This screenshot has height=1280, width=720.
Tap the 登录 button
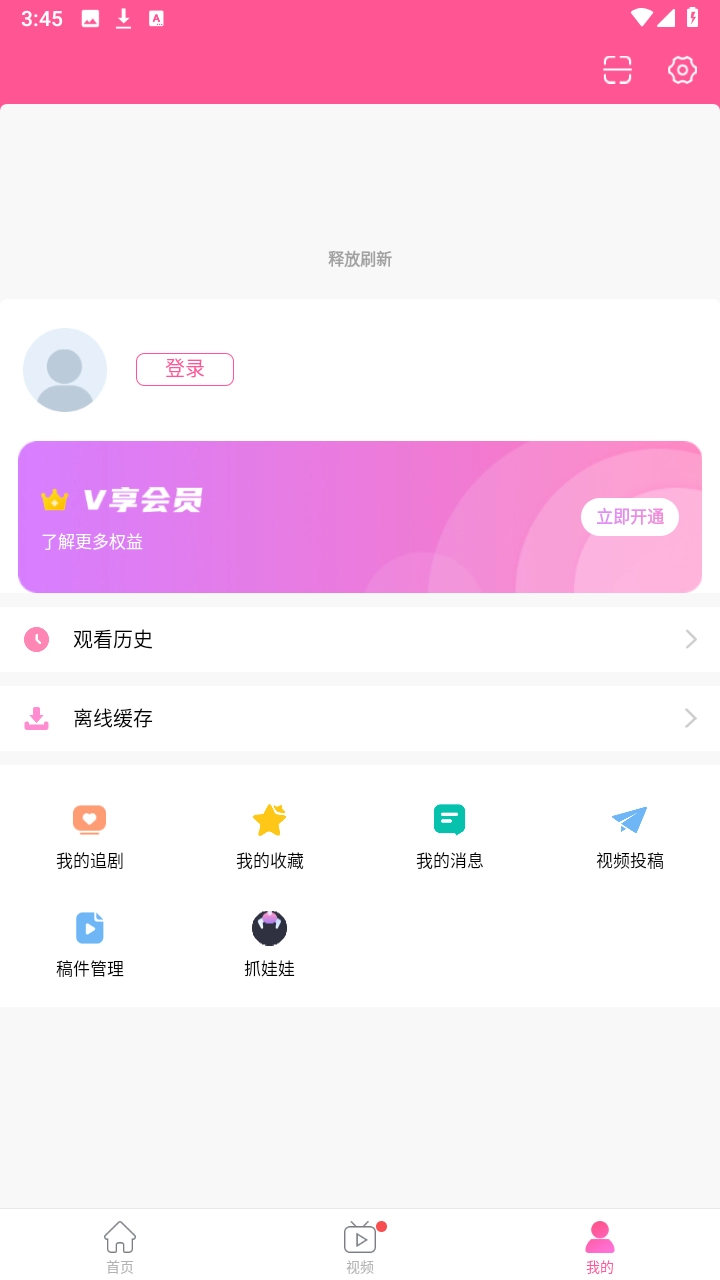(x=185, y=369)
